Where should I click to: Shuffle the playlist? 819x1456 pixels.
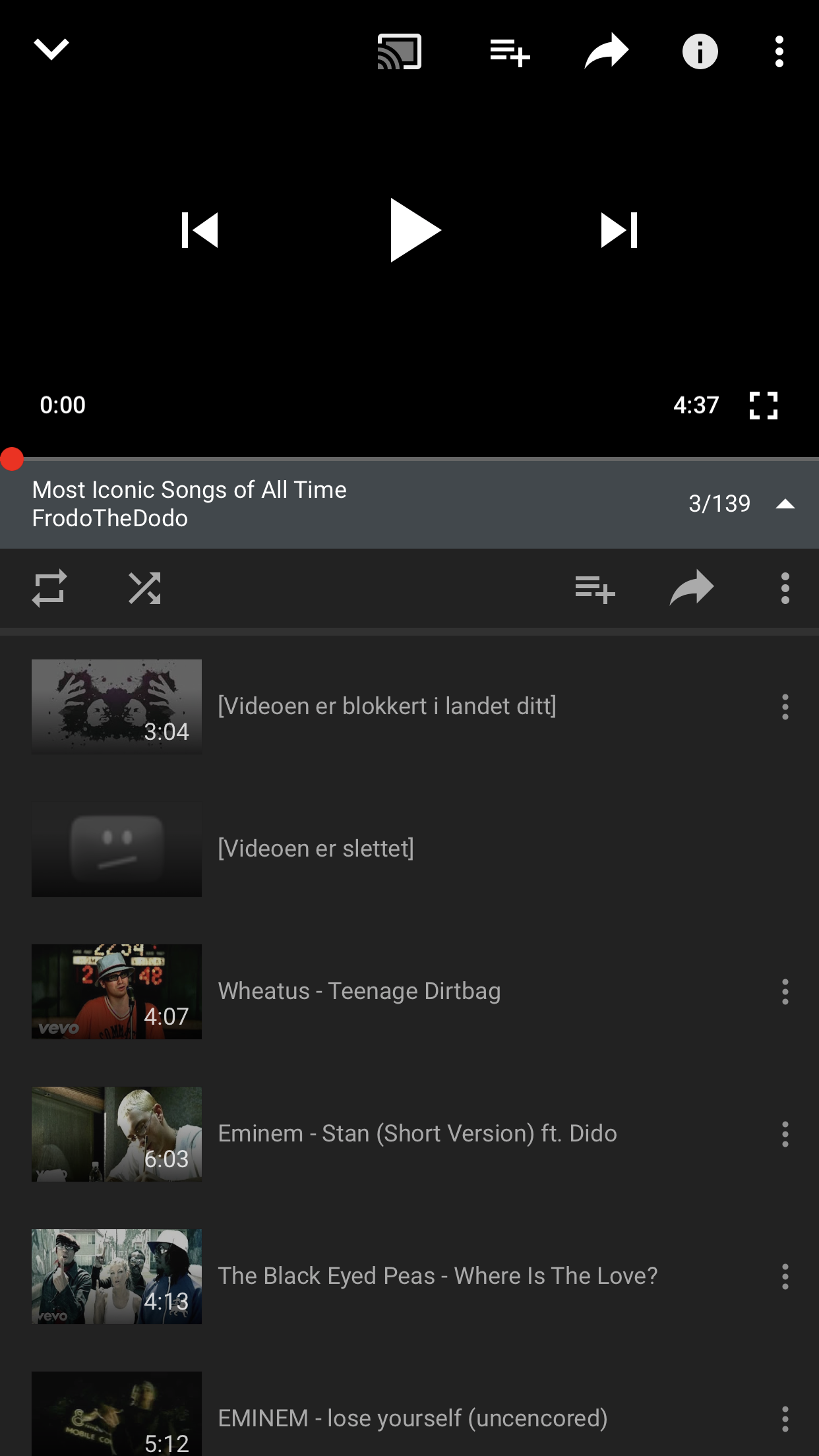[144, 588]
